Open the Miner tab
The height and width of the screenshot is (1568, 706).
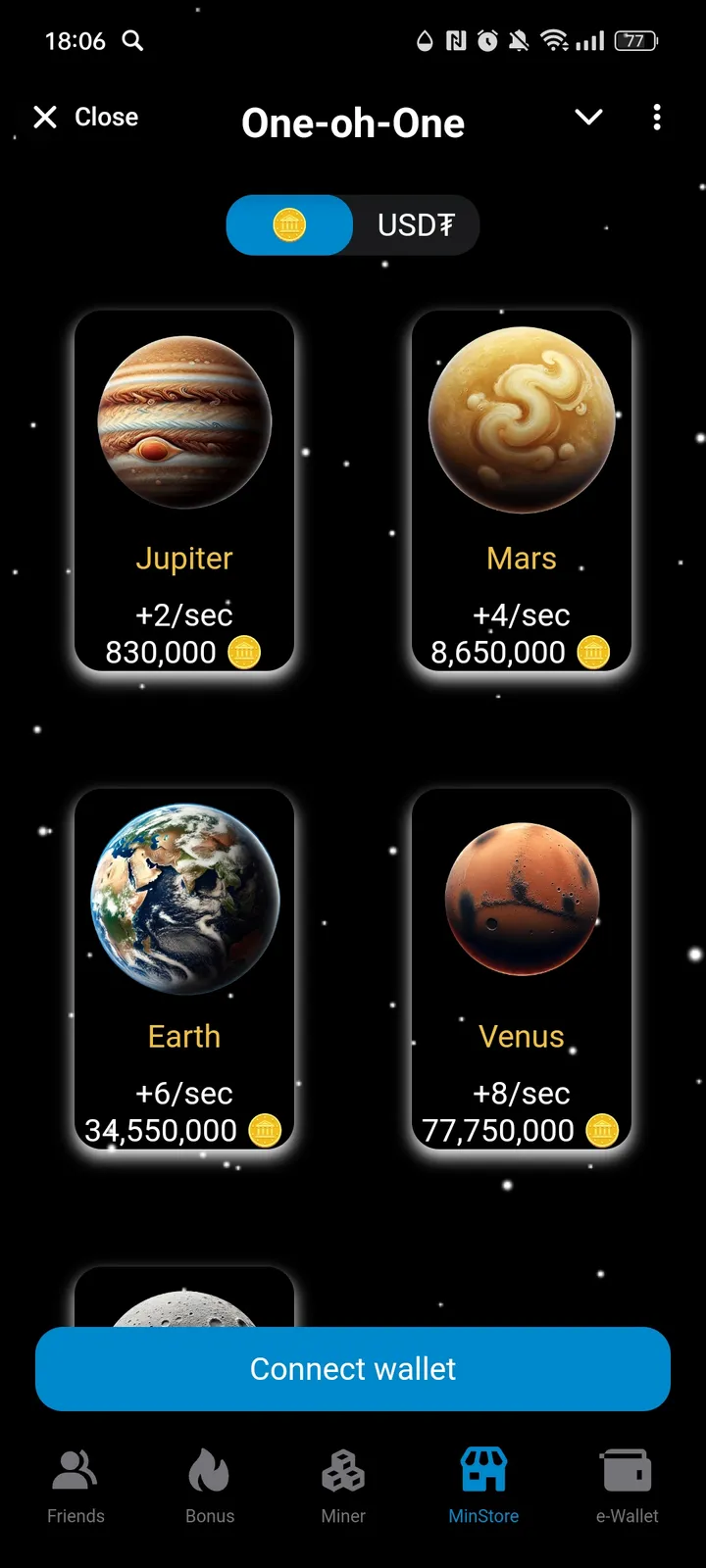coord(343,1486)
